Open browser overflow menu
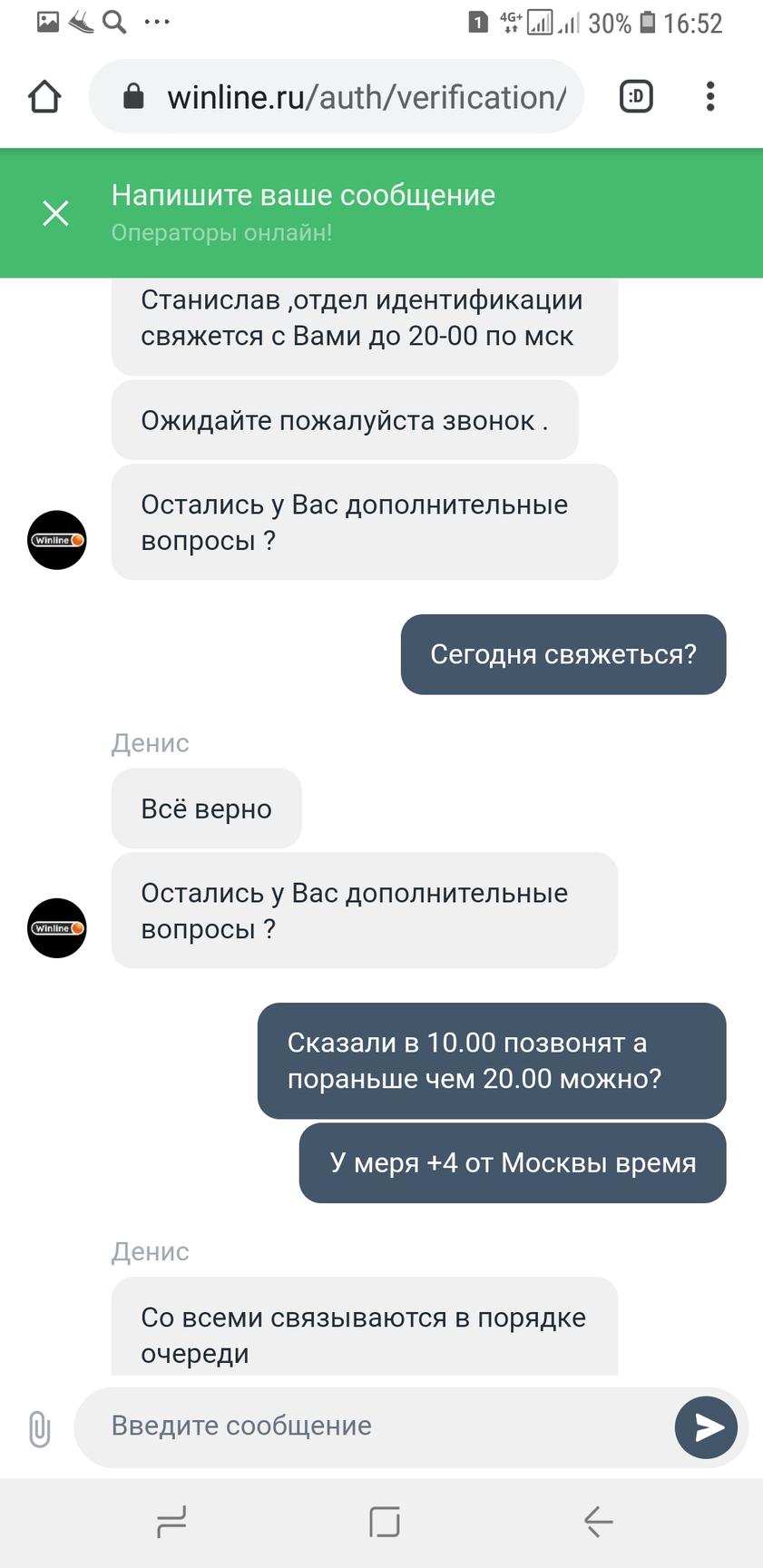 click(x=710, y=96)
